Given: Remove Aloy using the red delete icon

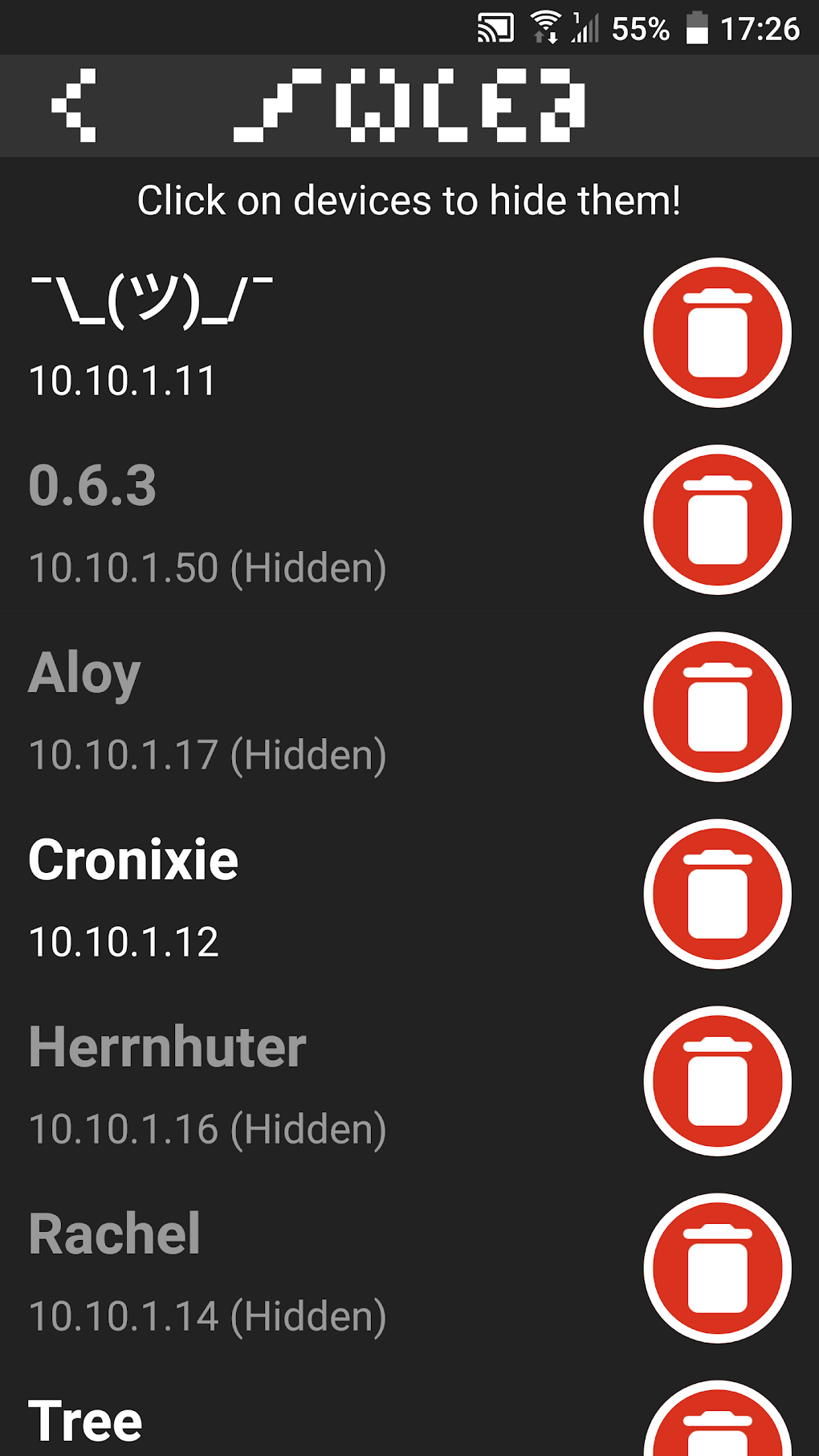Looking at the screenshot, I should [x=717, y=706].
